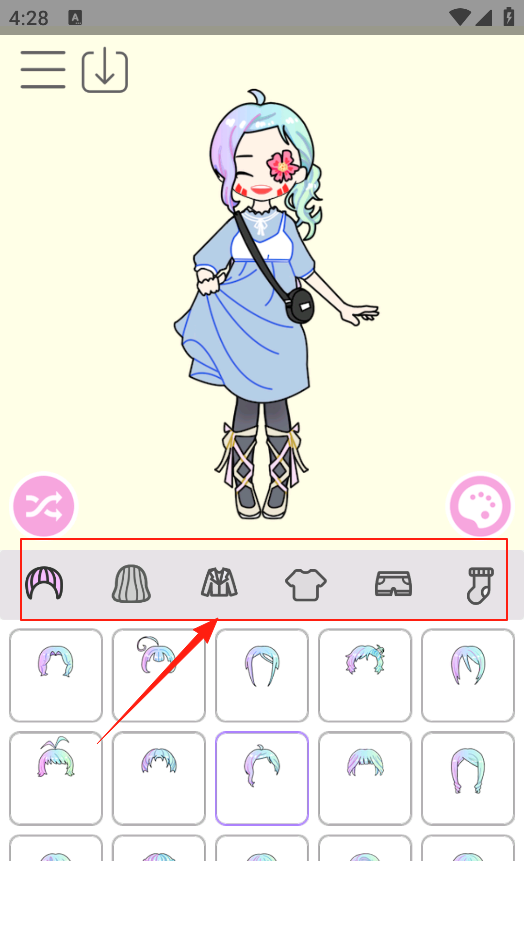The width and height of the screenshot is (524, 931).
Task: Pick the hairstyle with twin braided ends
Action: (x=468, y=778)
